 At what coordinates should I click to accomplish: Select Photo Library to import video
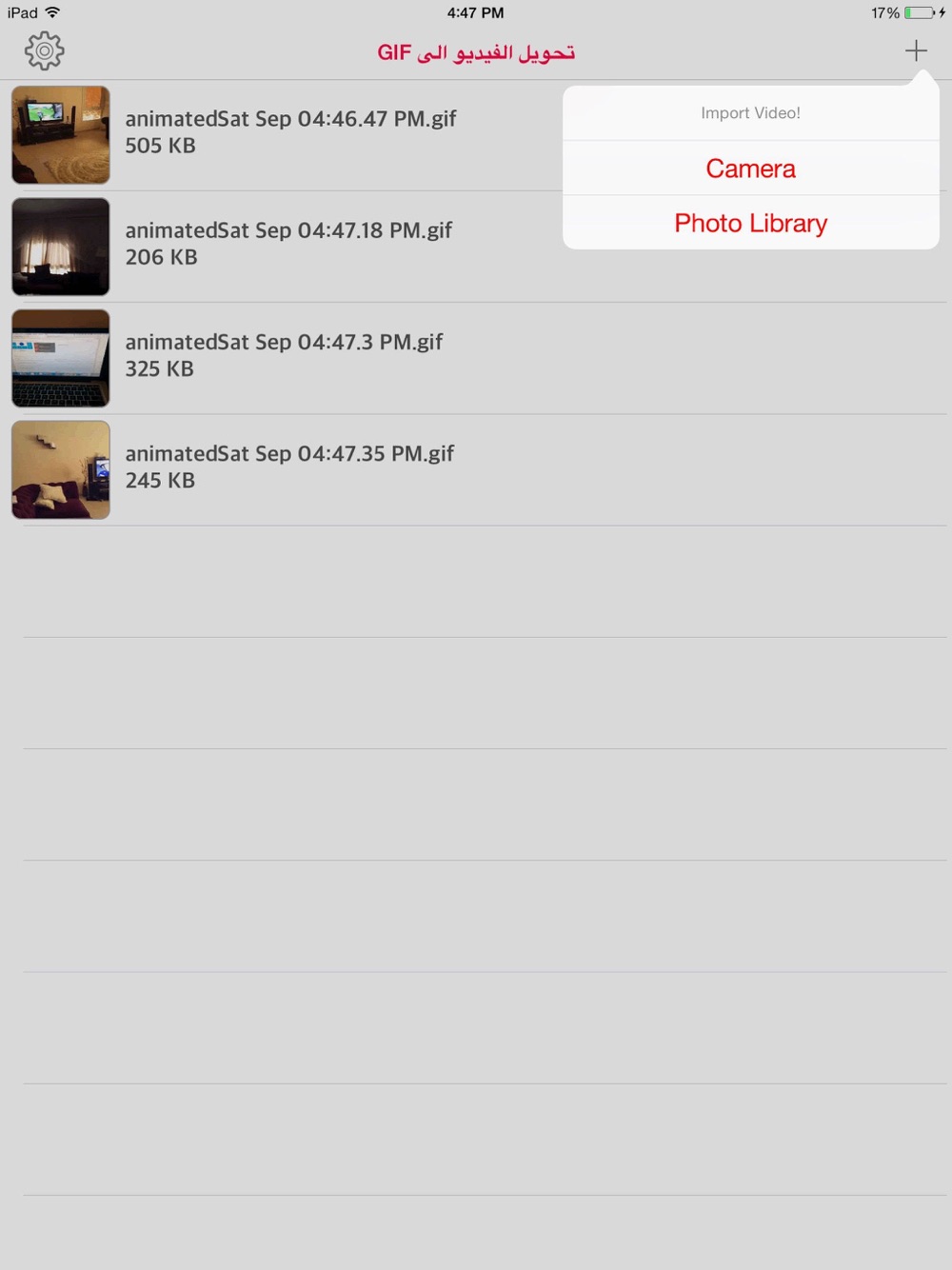tap(750, 223)
